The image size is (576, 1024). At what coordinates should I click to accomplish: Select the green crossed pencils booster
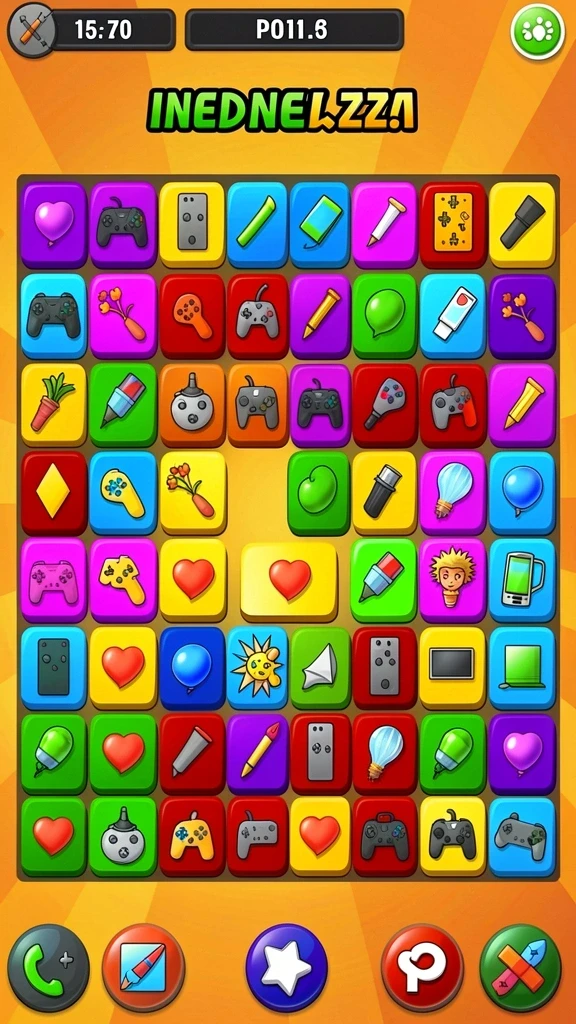click(520, 967)
